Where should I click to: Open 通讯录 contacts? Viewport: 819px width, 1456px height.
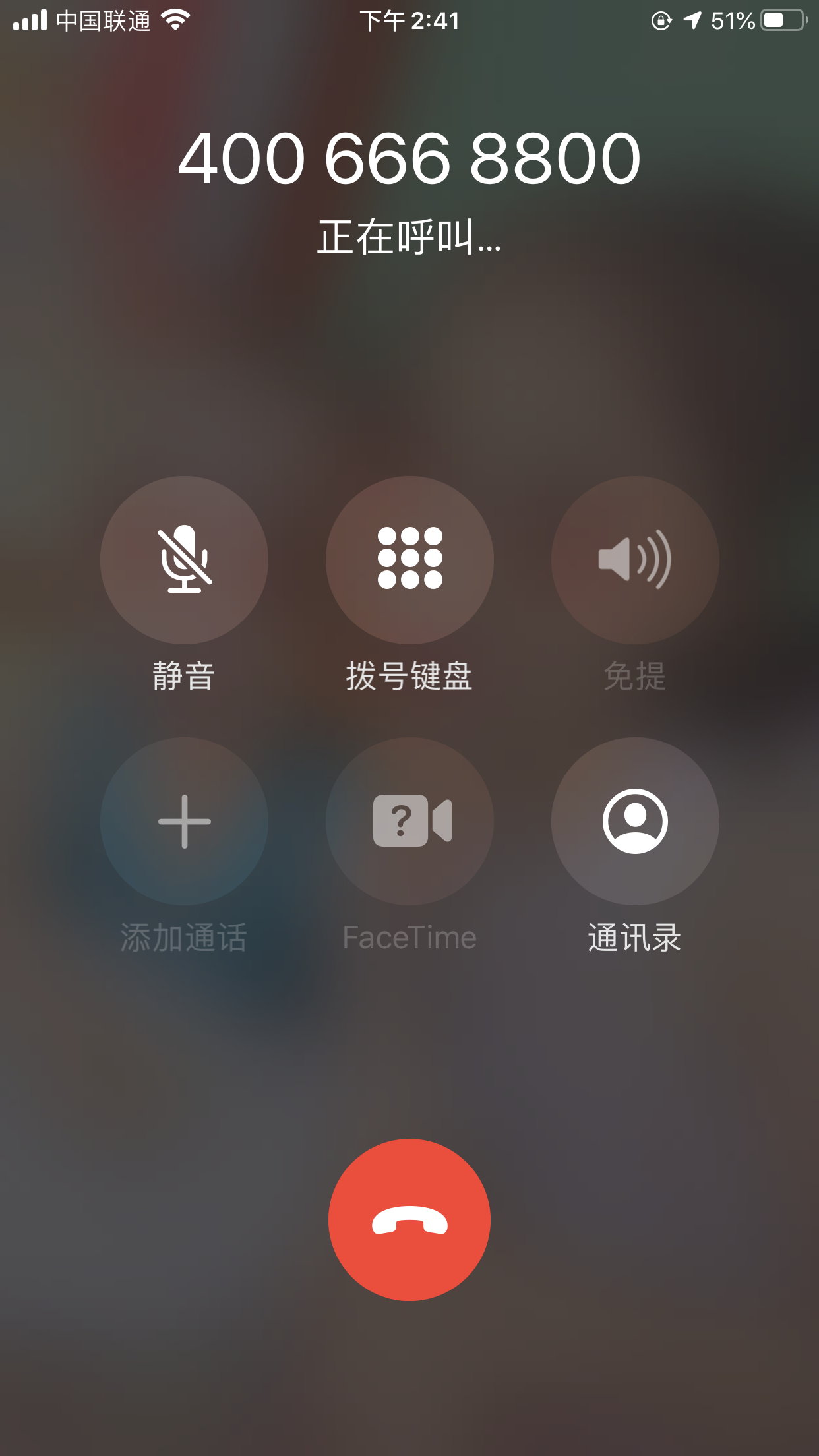634,821
